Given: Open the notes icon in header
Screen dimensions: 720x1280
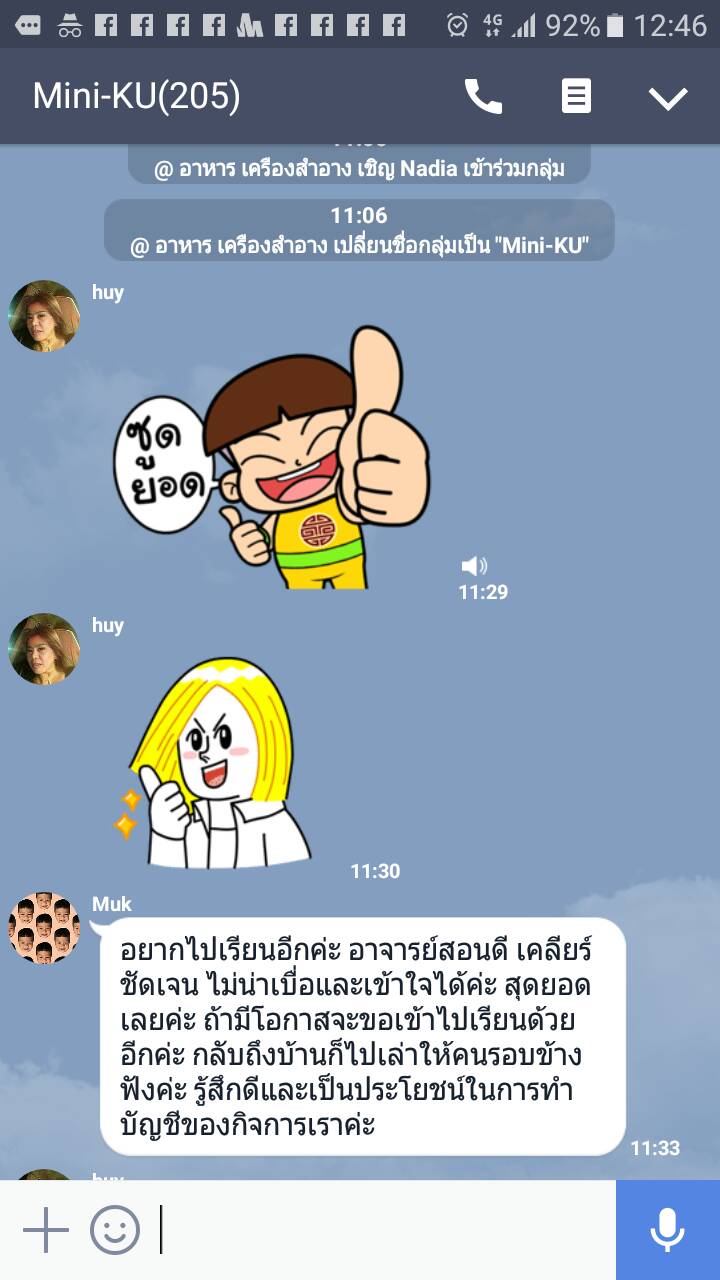Looking at the screenshot, I should pos(576,97).
